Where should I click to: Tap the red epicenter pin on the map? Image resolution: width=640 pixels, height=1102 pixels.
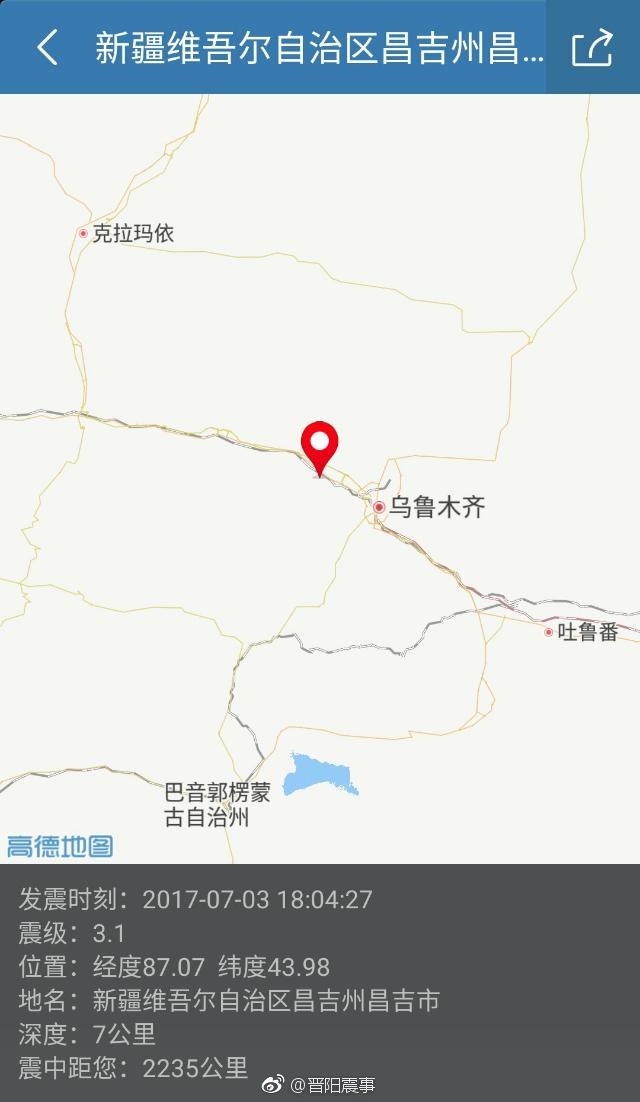click(320, 445)
